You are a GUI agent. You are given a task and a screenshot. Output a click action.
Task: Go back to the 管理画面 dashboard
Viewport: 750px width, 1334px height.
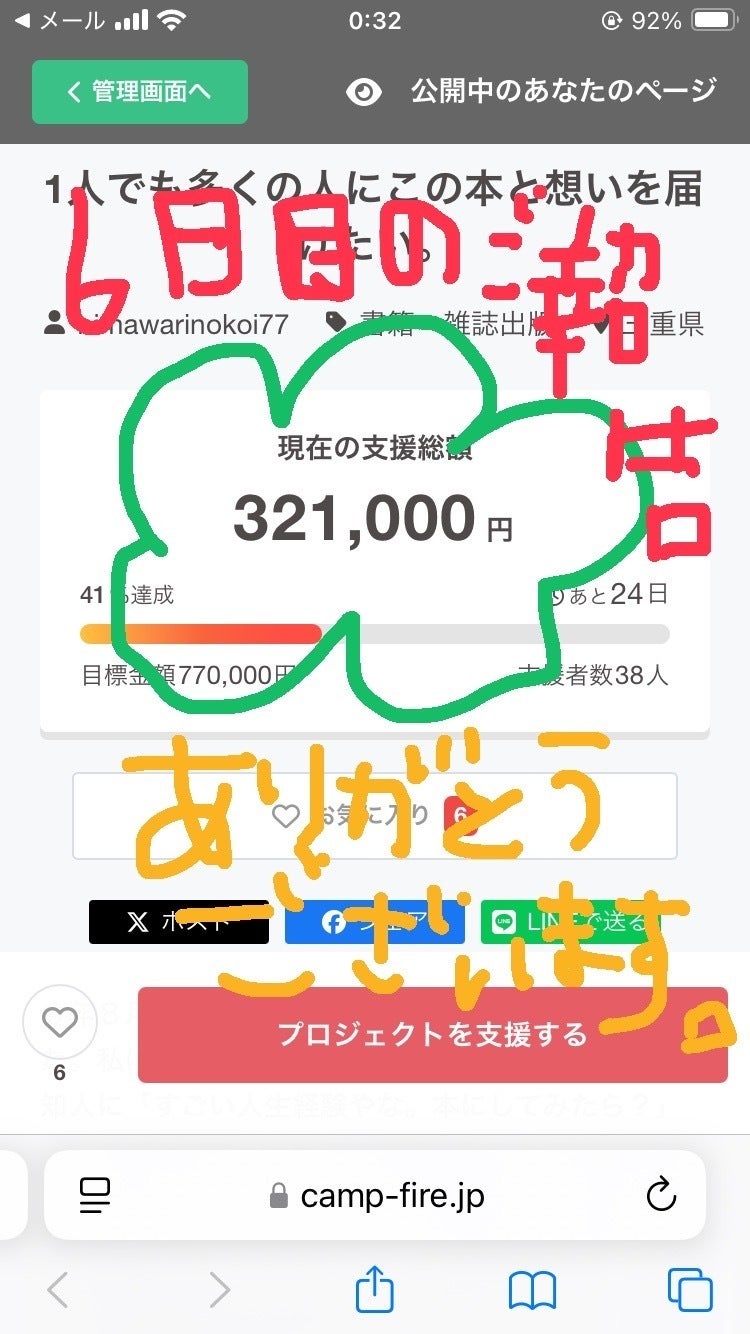click(x=139, y=92)
